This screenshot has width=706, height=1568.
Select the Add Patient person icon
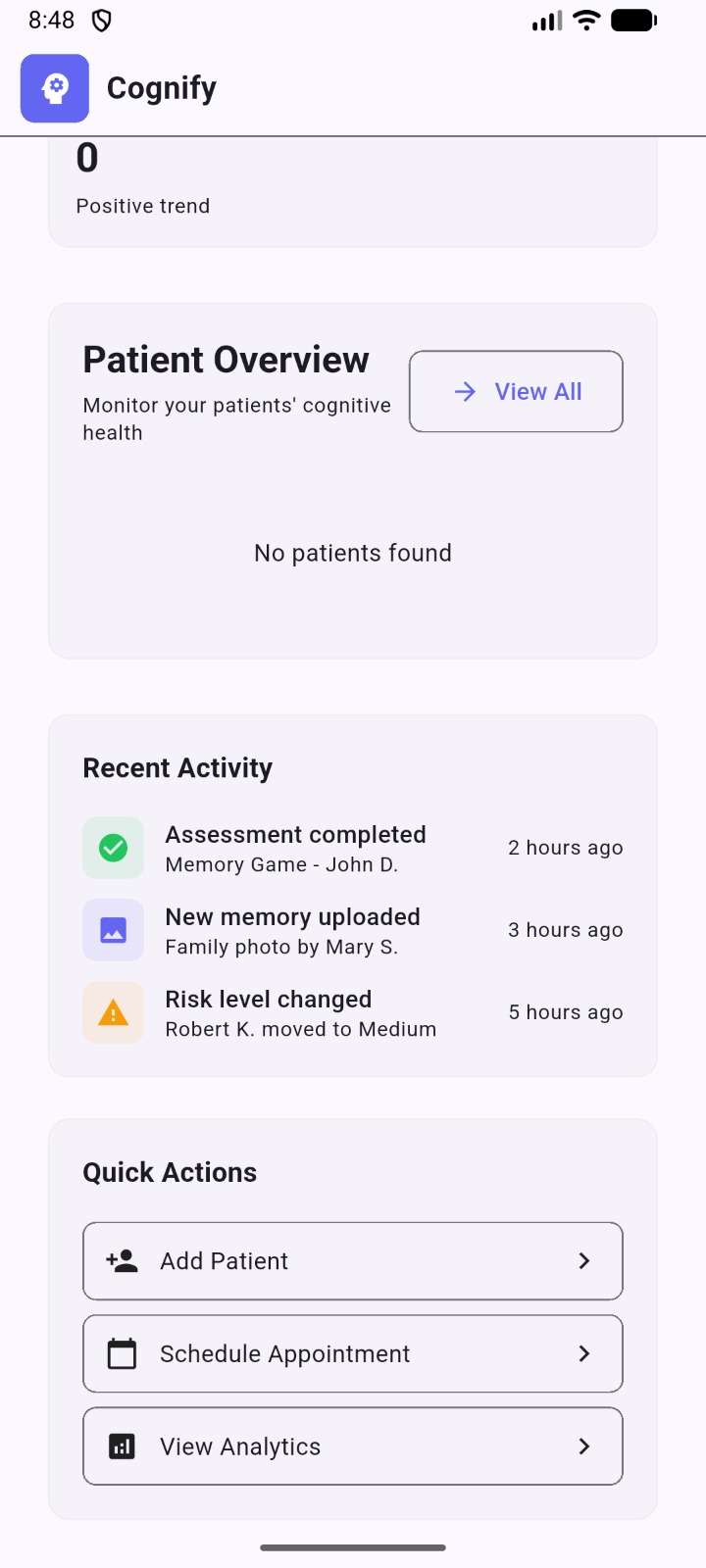122,1260
